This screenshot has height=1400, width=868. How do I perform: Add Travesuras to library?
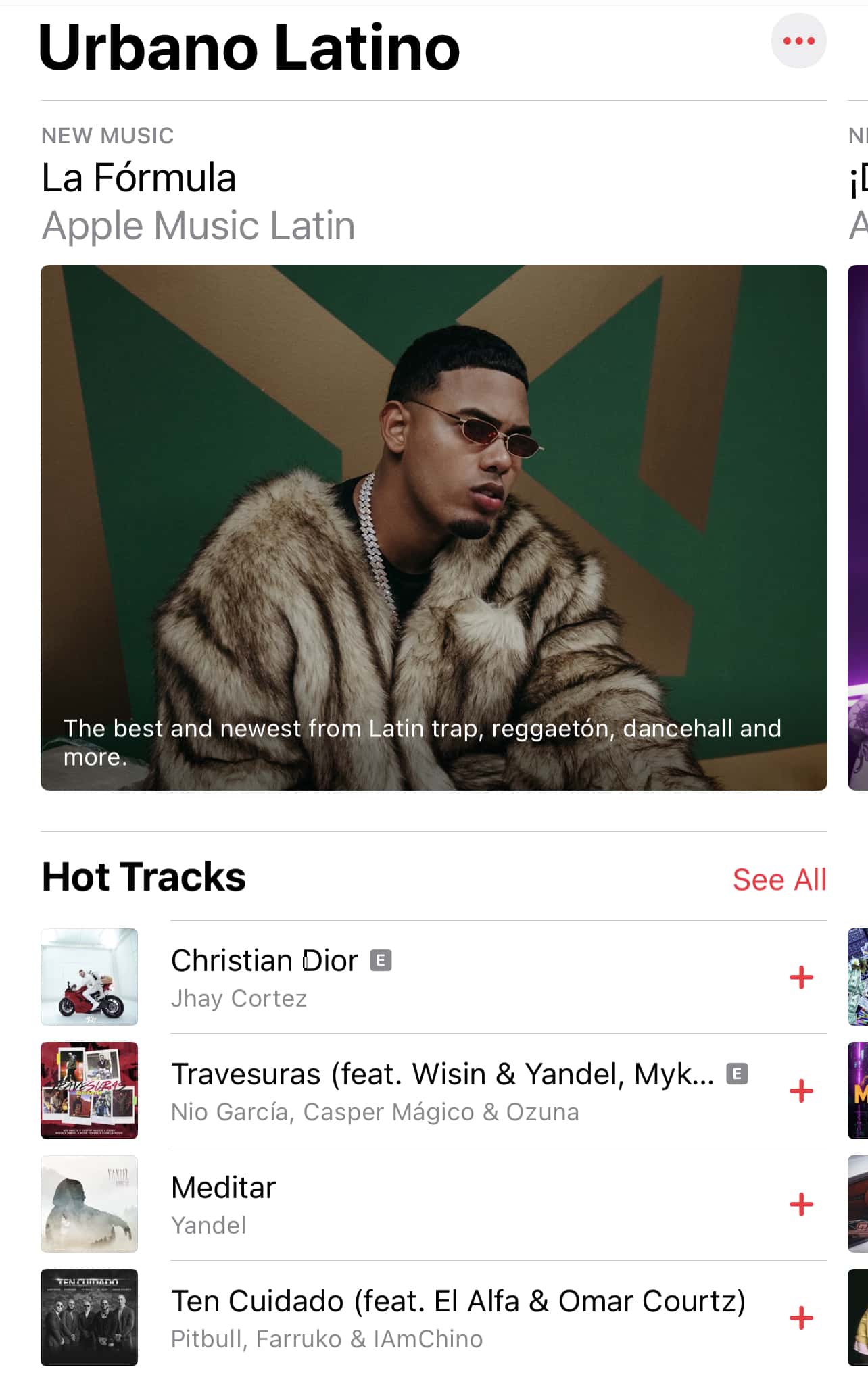tap(801, 1091)
